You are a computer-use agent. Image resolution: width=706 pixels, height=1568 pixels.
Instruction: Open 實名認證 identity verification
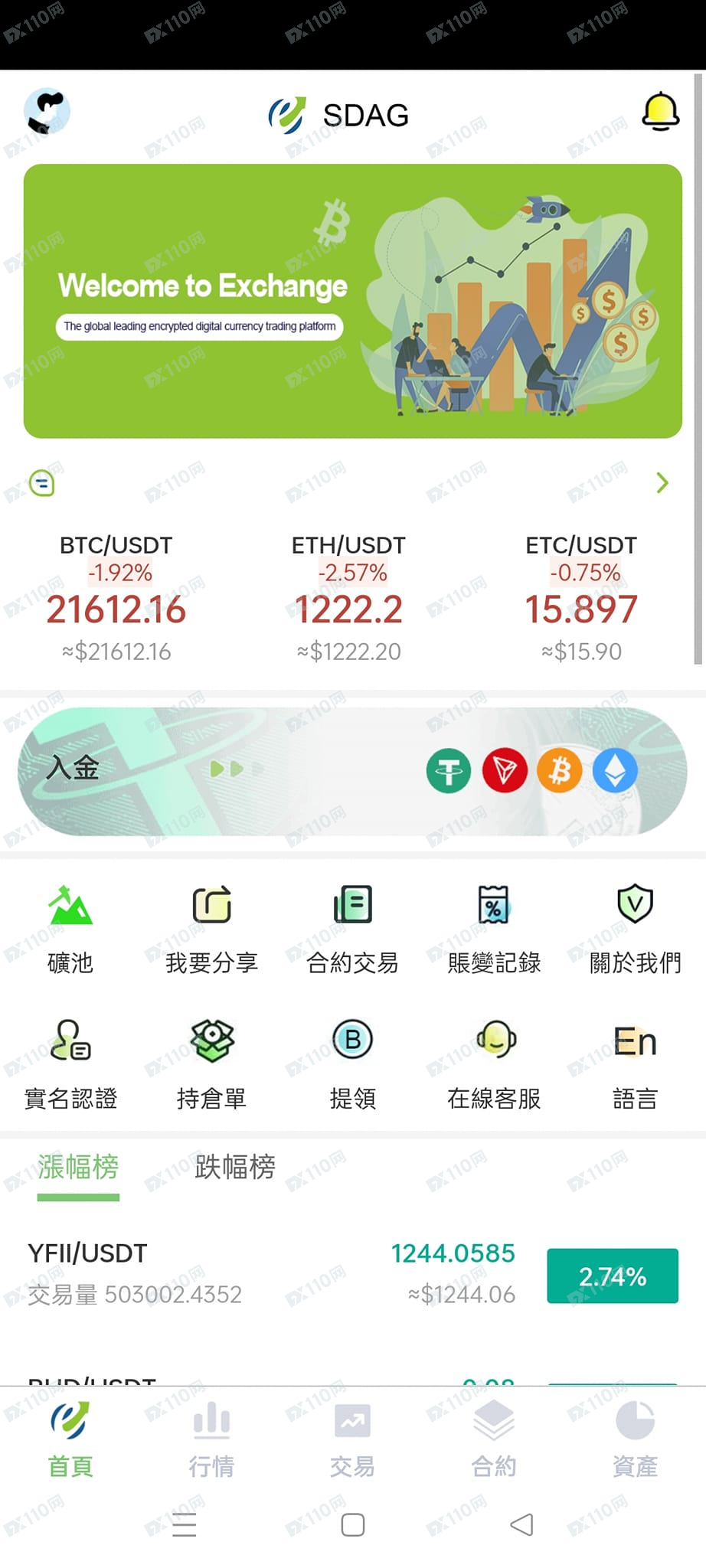[x=70, y=1064]
